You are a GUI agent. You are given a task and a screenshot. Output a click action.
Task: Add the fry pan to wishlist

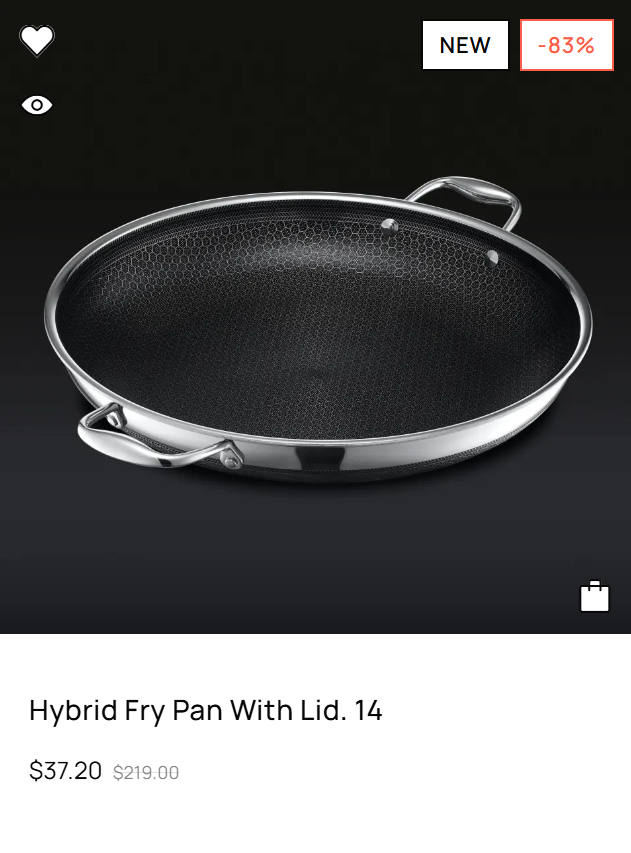[37, 41]
